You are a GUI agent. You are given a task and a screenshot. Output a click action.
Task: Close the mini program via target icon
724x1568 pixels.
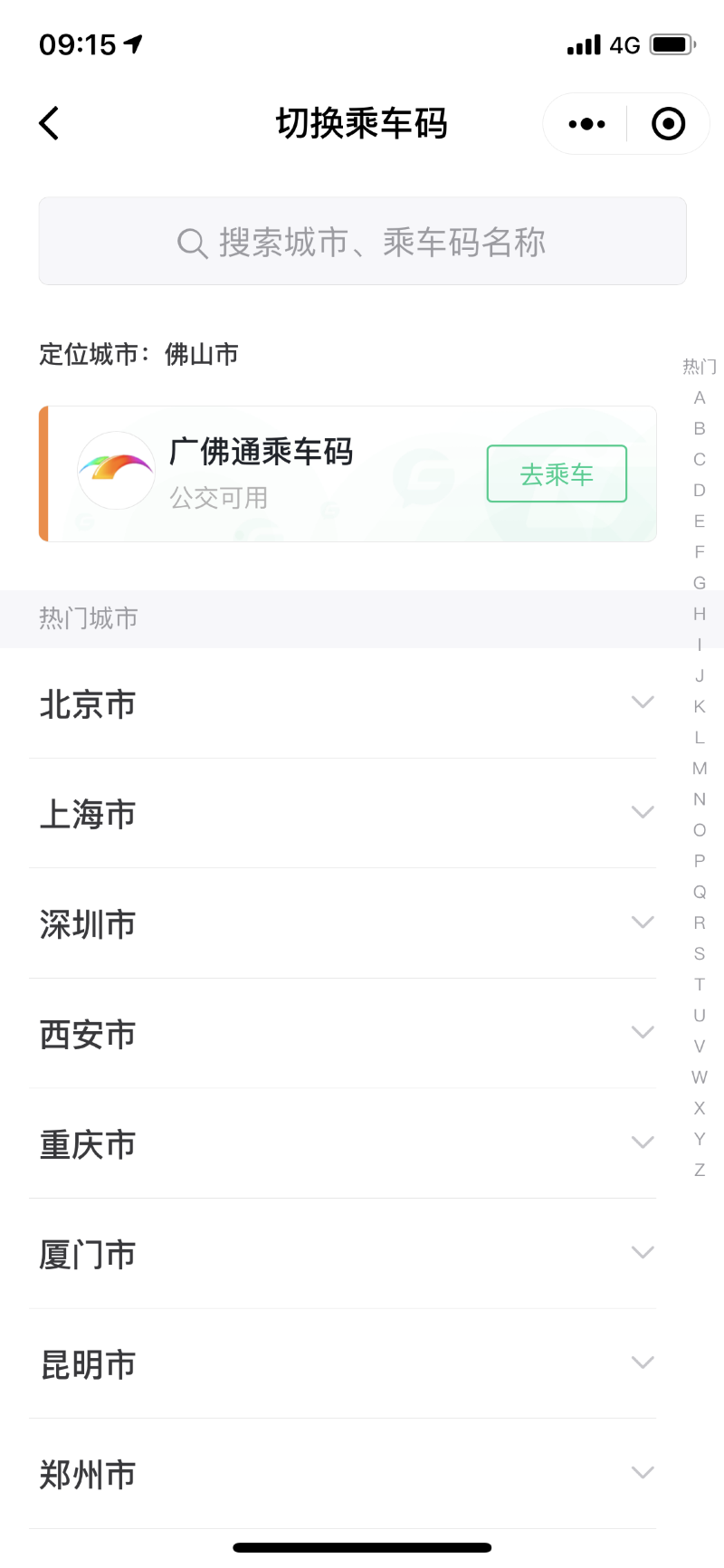[x=669, y=124]
